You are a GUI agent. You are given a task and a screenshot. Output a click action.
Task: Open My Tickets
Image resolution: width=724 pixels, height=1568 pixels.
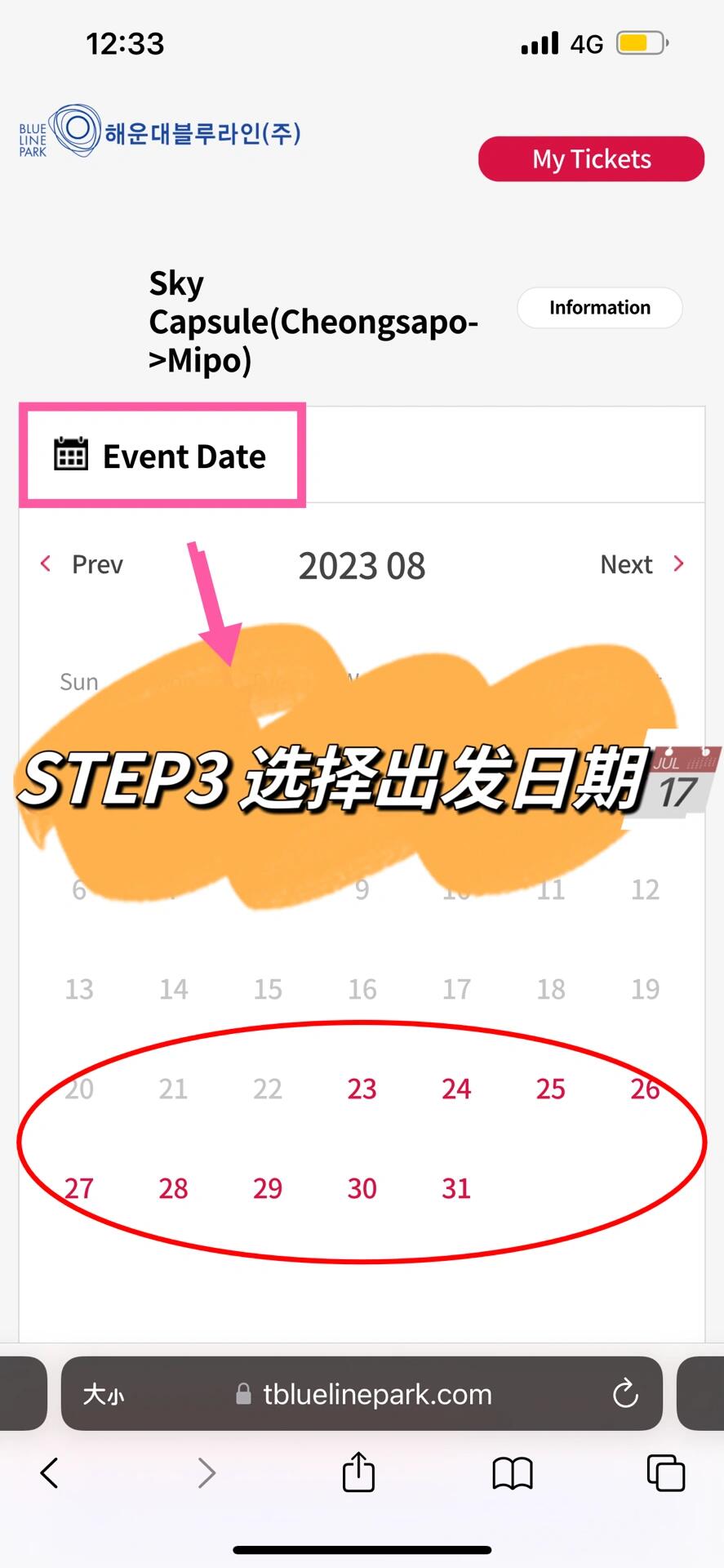[591, 159]
